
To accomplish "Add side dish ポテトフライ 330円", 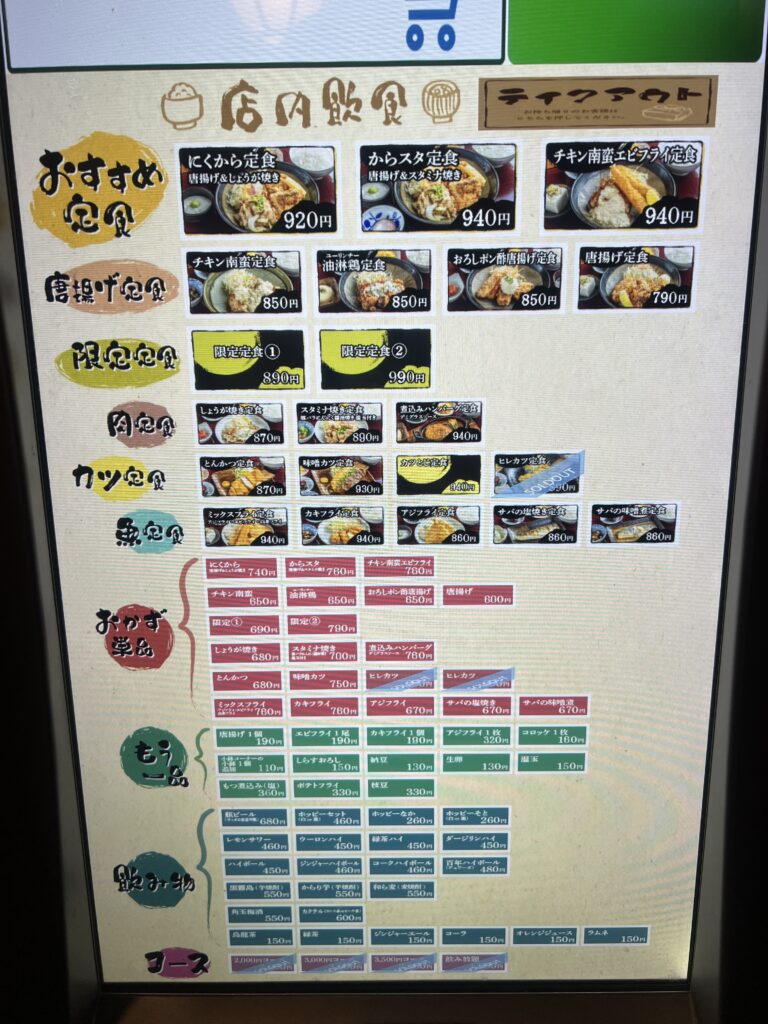I will click(x=326, y=788).
